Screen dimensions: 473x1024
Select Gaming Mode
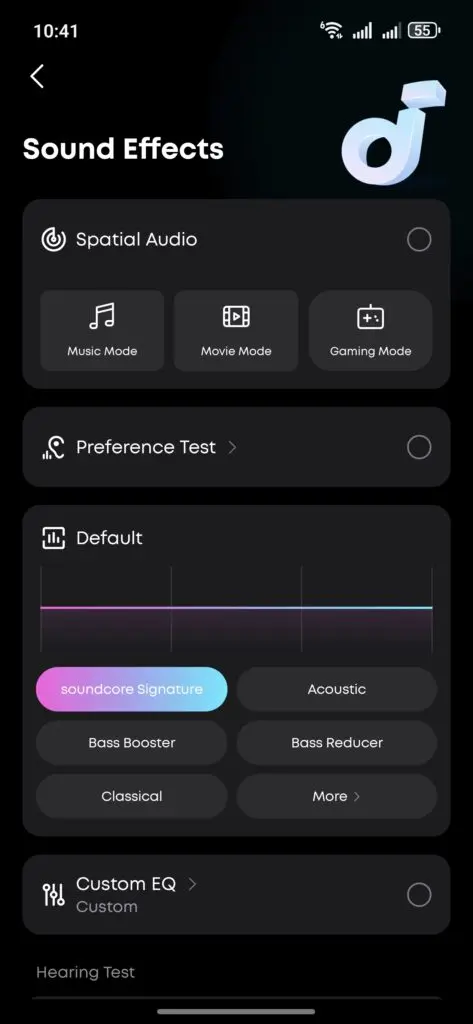coord(370,330)
